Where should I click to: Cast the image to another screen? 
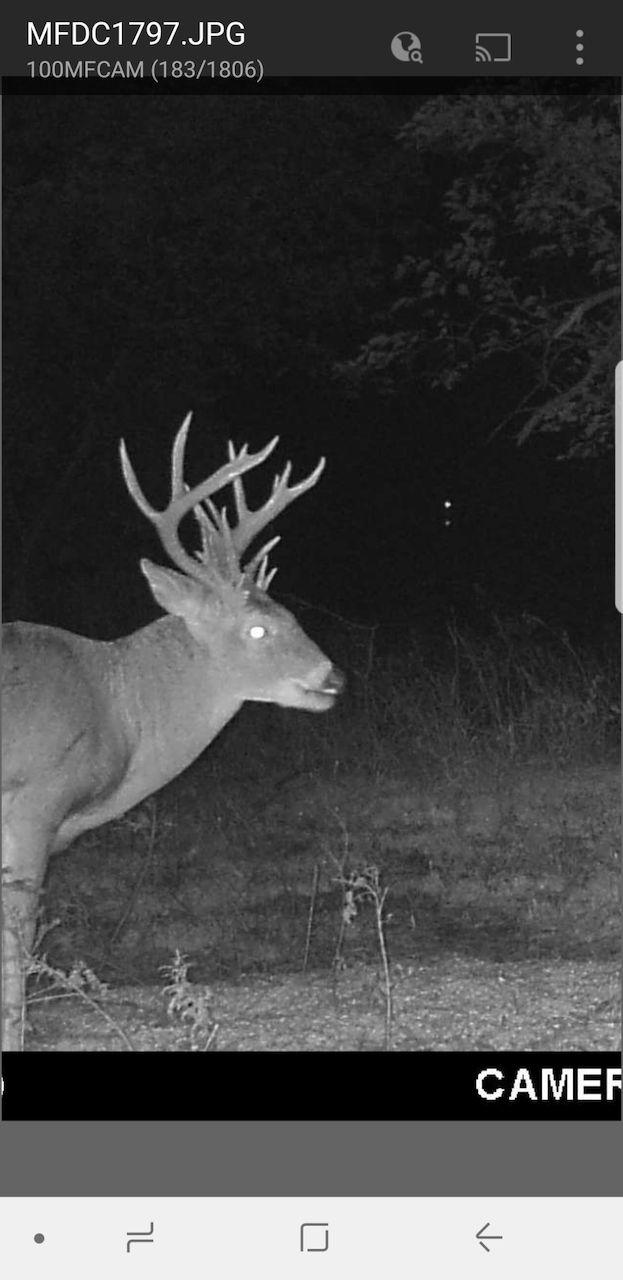492,47
